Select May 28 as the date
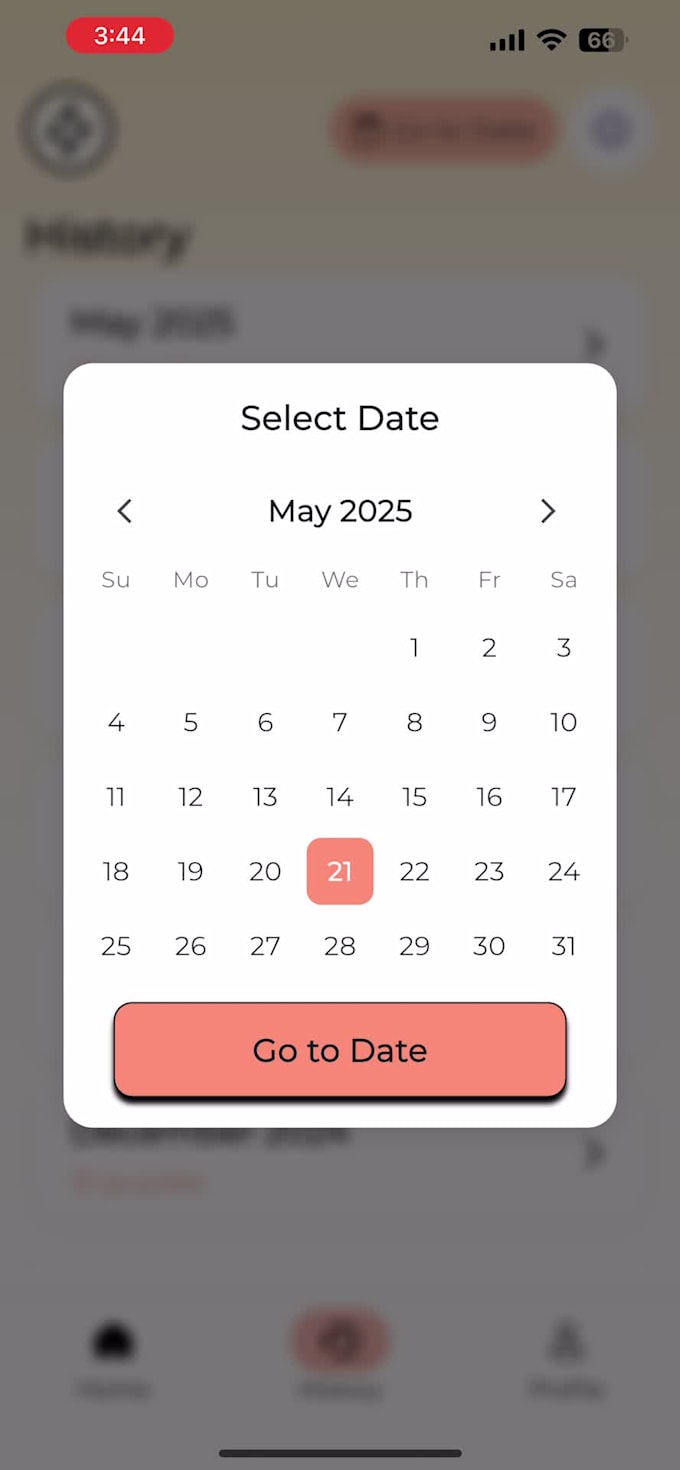 pyautogui.click(x=340, y=946)
